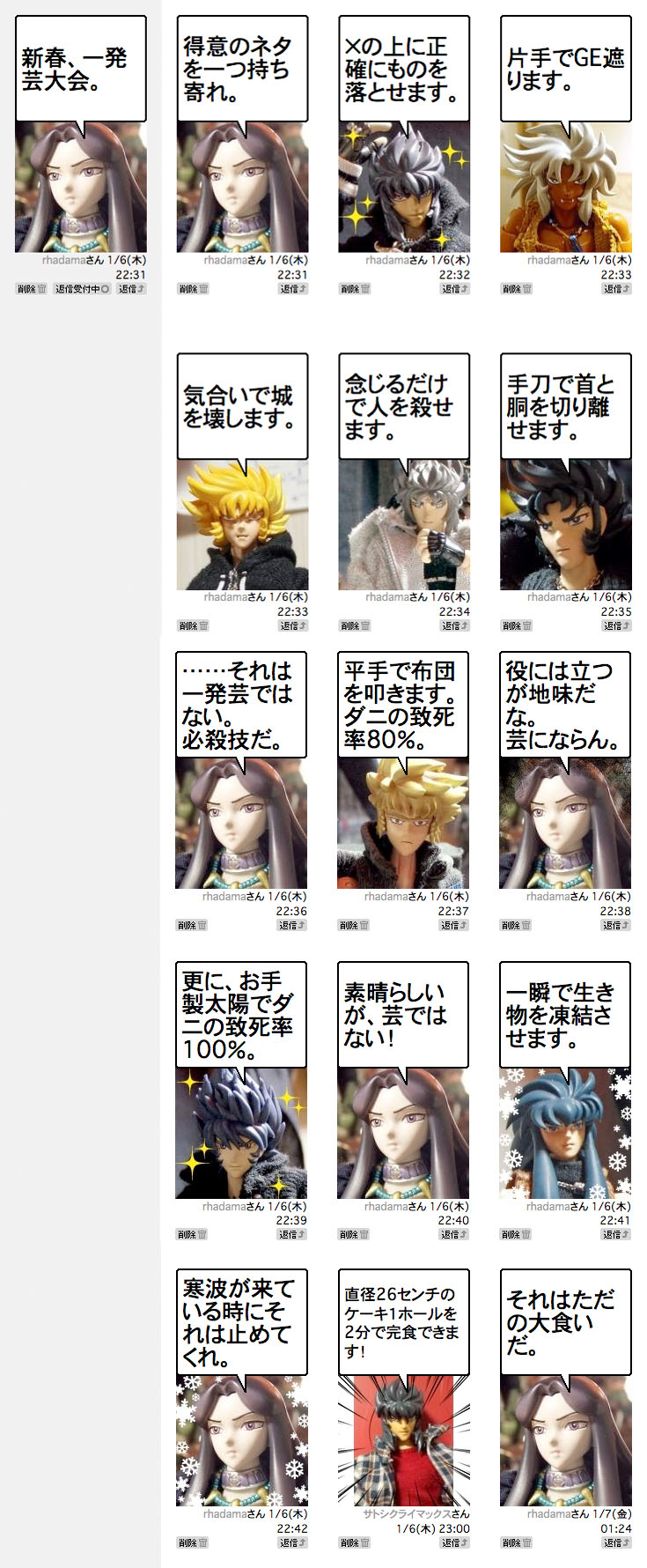This screenshot has width=647, height=1568.
Task: Delete the 得意のネタを一つ持ち寄れ post
Action: pos(194,289)
